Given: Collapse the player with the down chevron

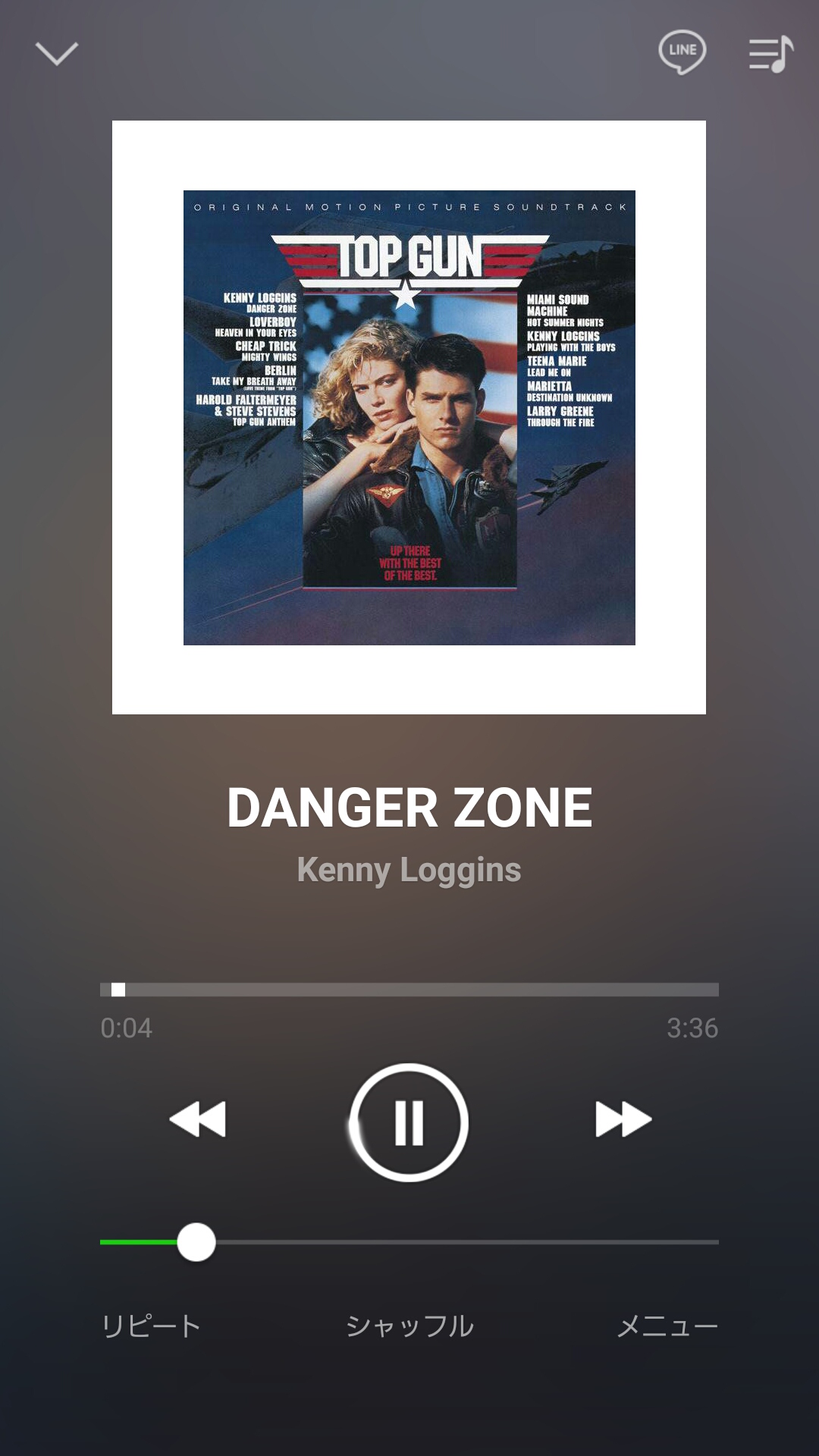Looking at the screenshot, I should (x=57, y=54).
